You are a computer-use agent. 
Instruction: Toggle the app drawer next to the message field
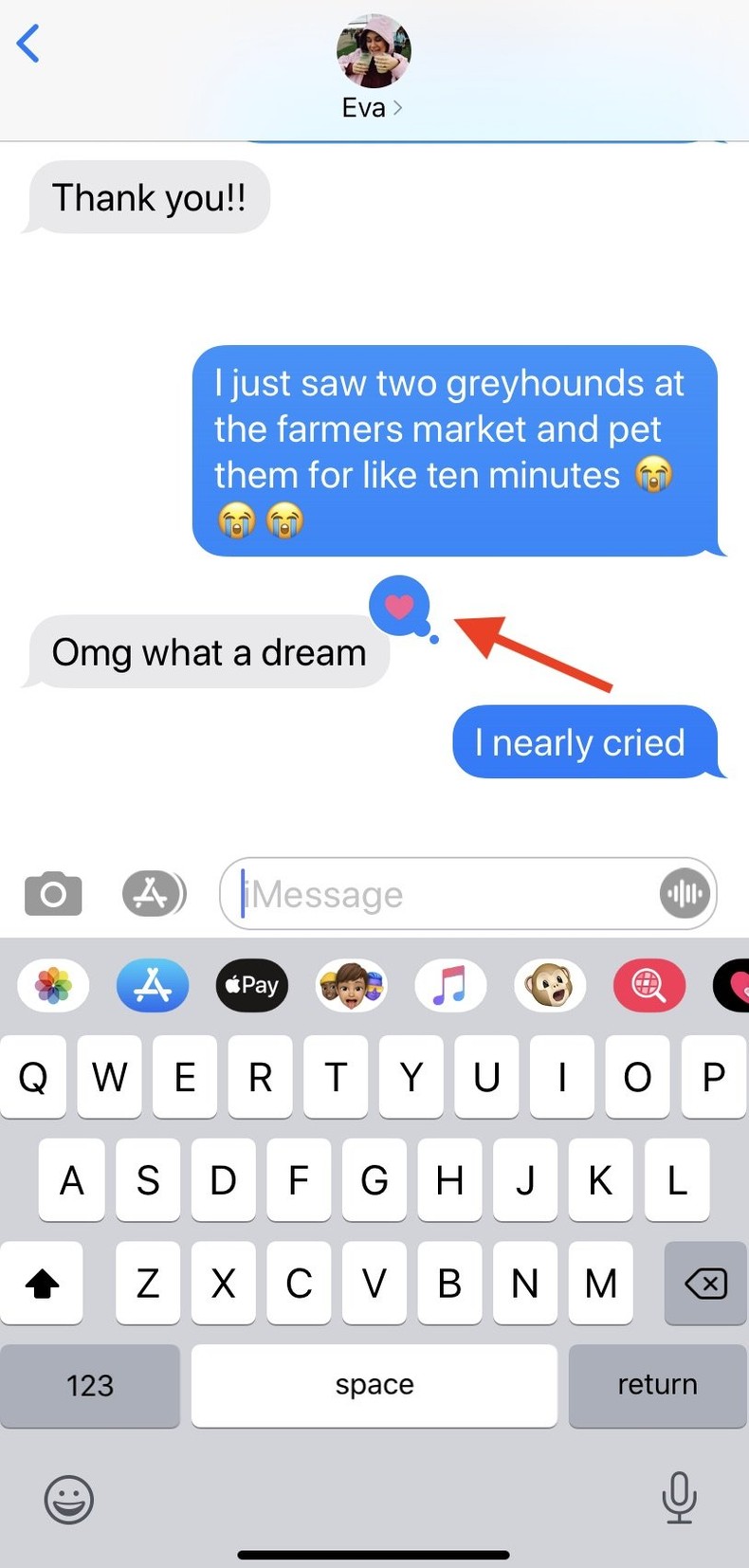pyautogui.click(x=154, y=893)
